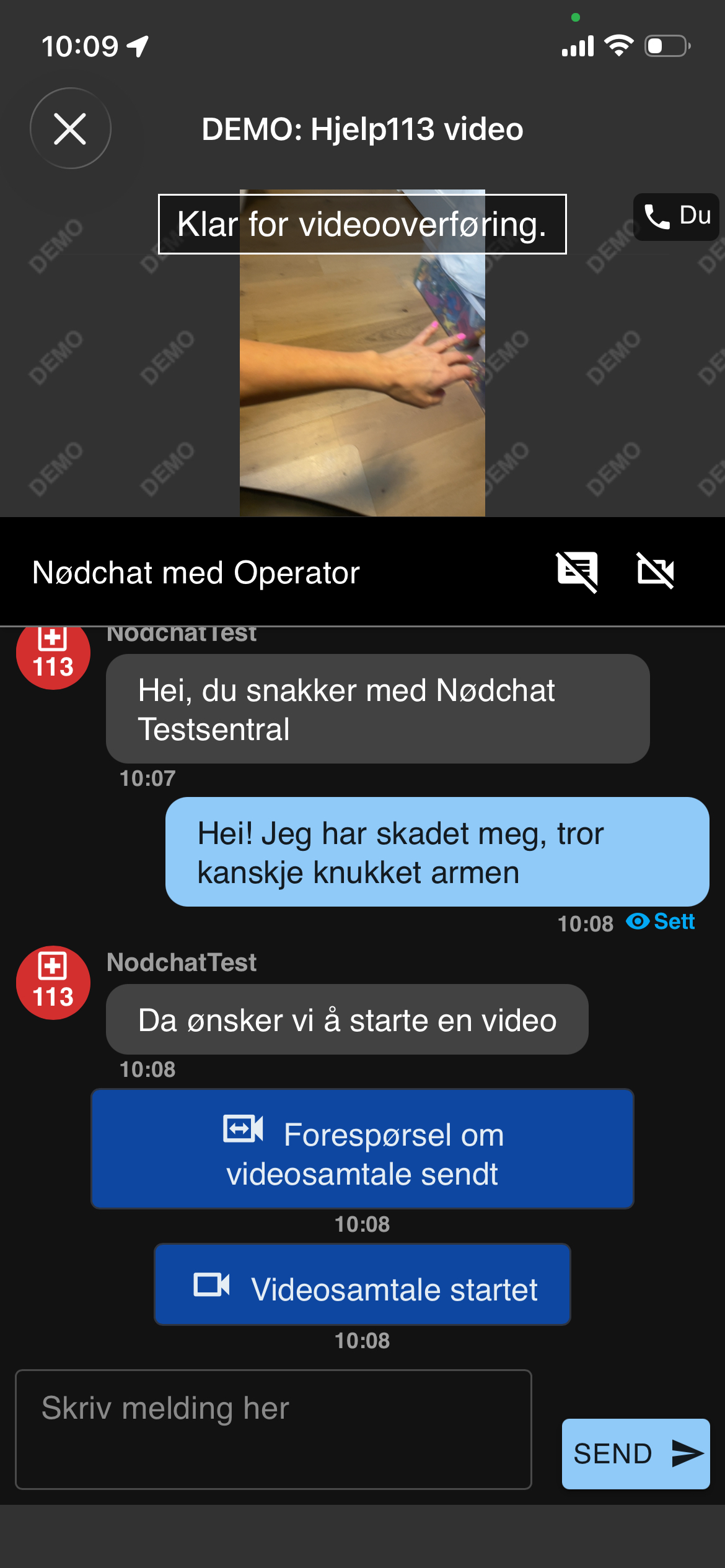Send the message with SEND button

pyautogui.click(x=635, y=1453)
